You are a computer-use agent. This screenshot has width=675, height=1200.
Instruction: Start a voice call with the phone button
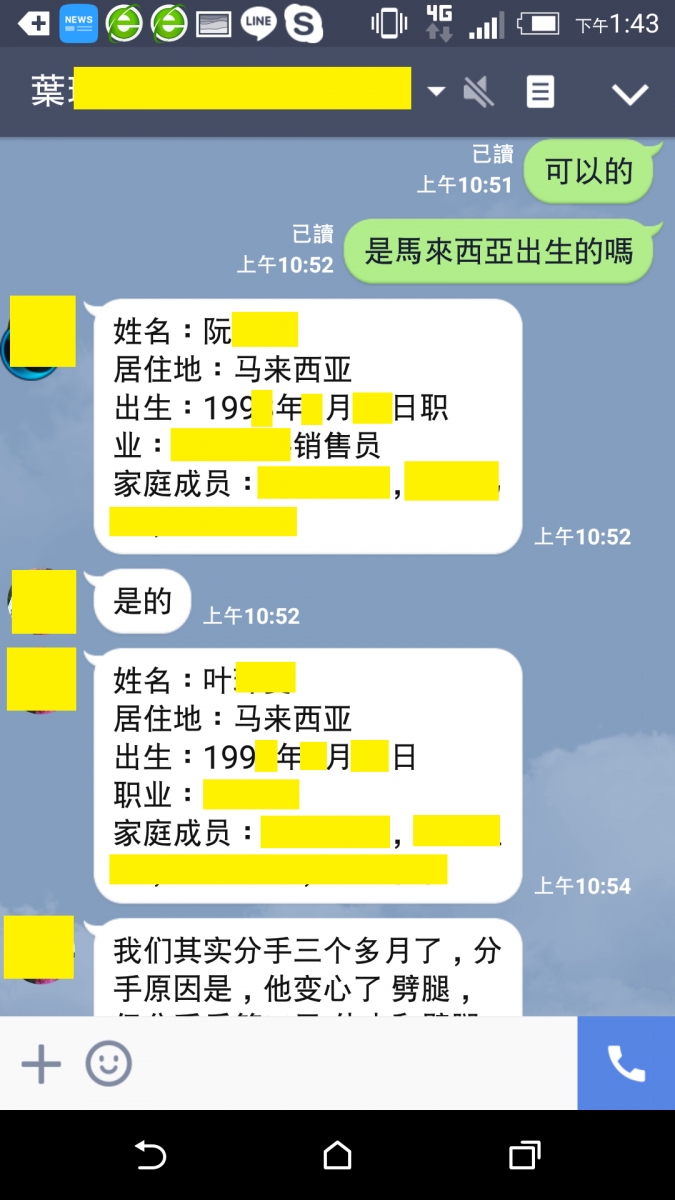coord(626,1064)
